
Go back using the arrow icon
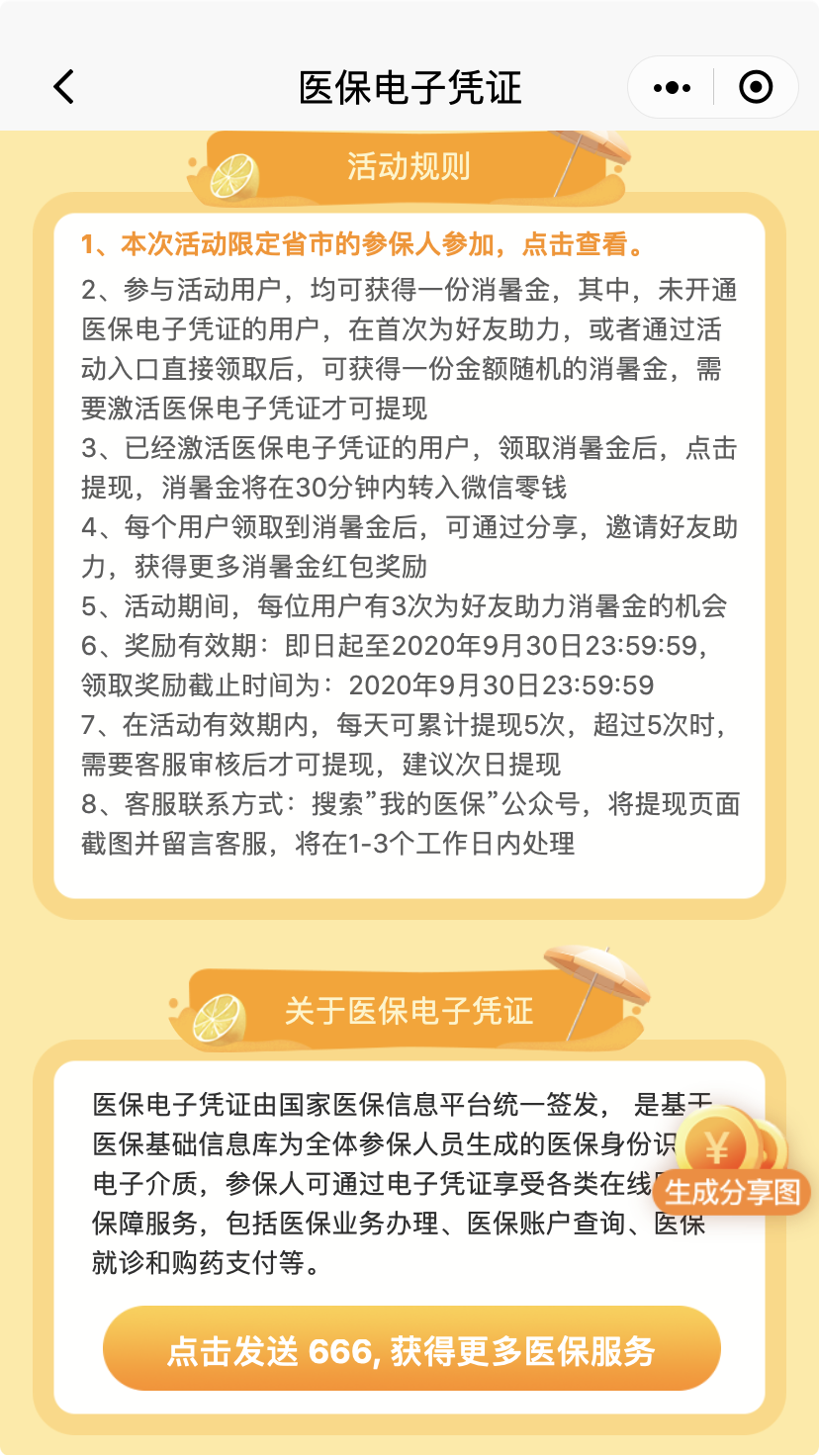click(x=63, y=87)
